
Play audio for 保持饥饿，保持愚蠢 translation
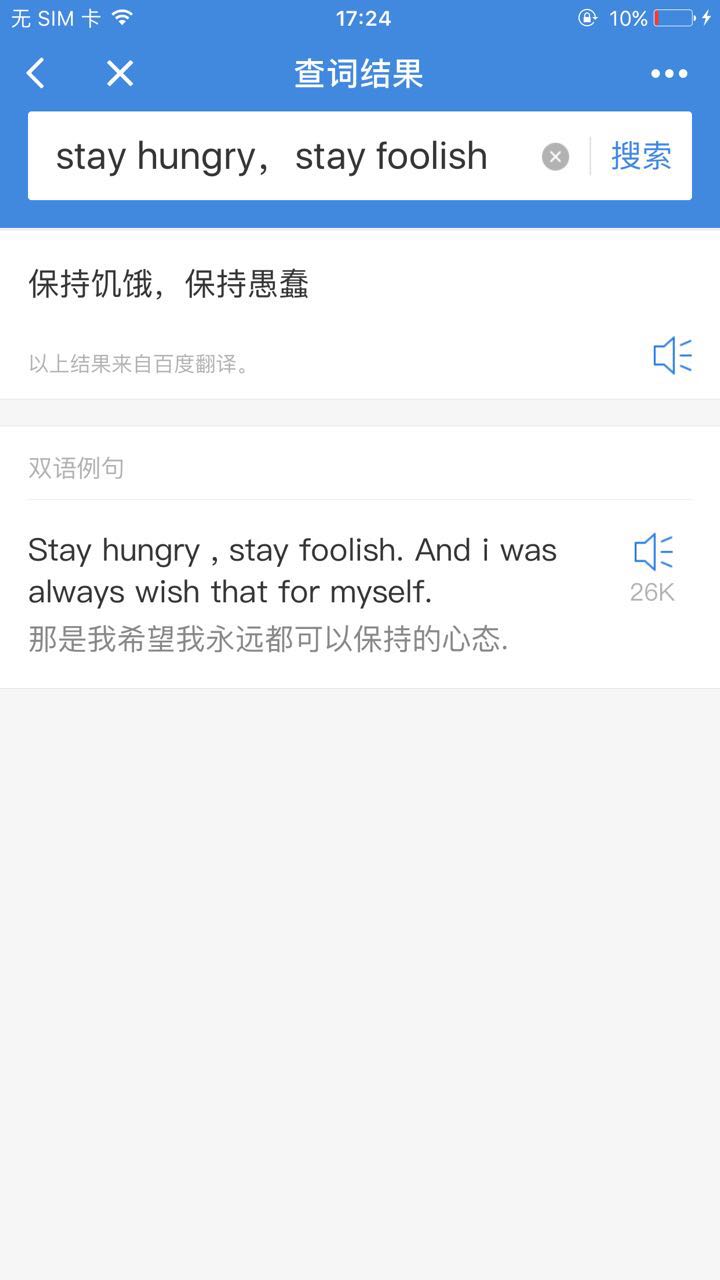coord(672,355)
